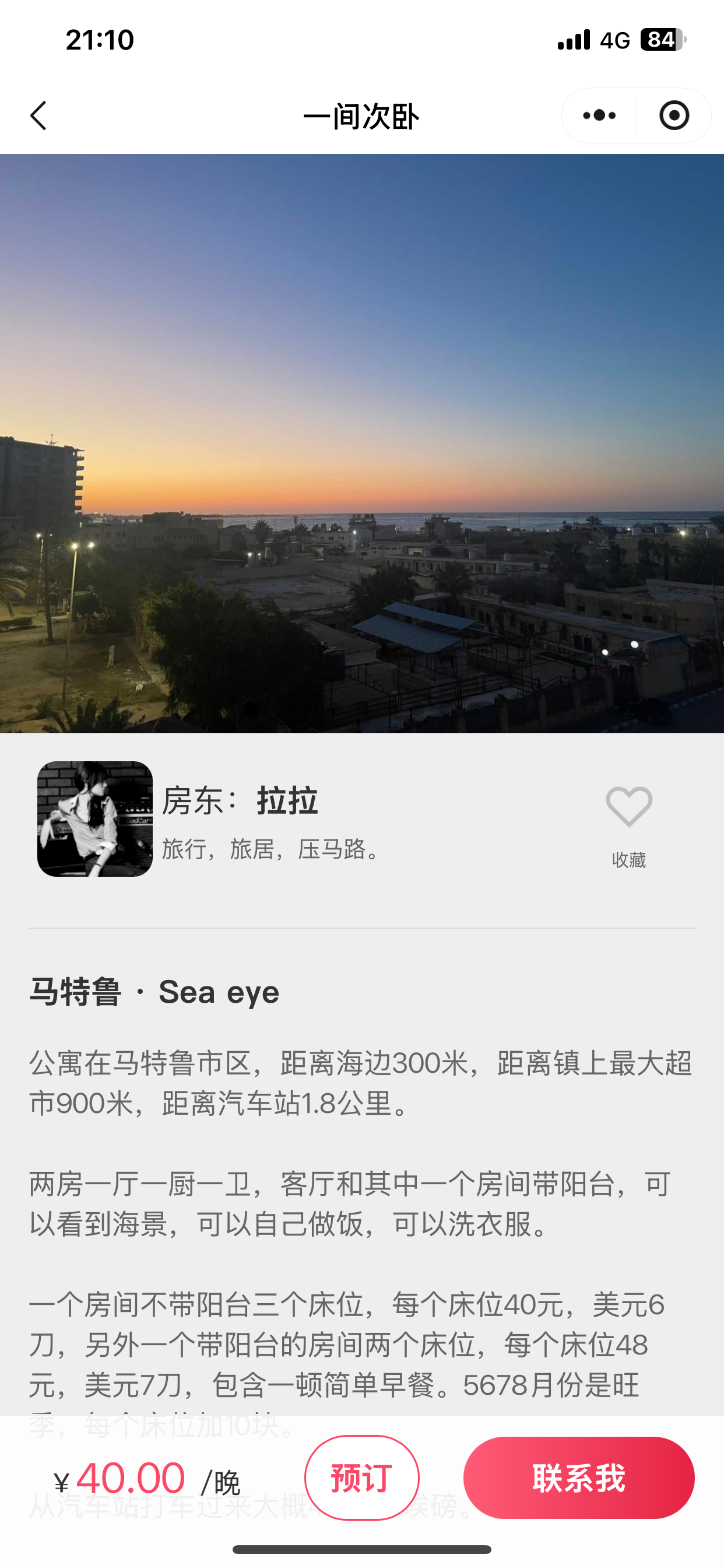
Task: Open the sunset sea view photo
Action: 362,443
